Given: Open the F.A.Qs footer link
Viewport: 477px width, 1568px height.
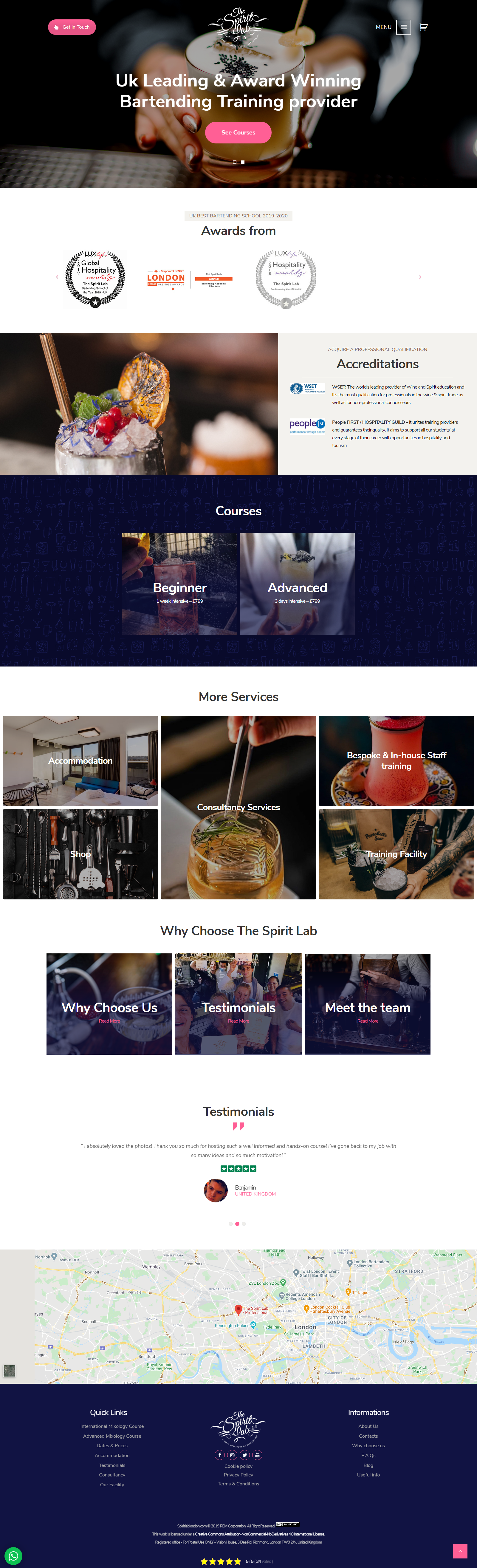Looking at the screenshot, I should pyautogui.click(x=368, y=1455).
